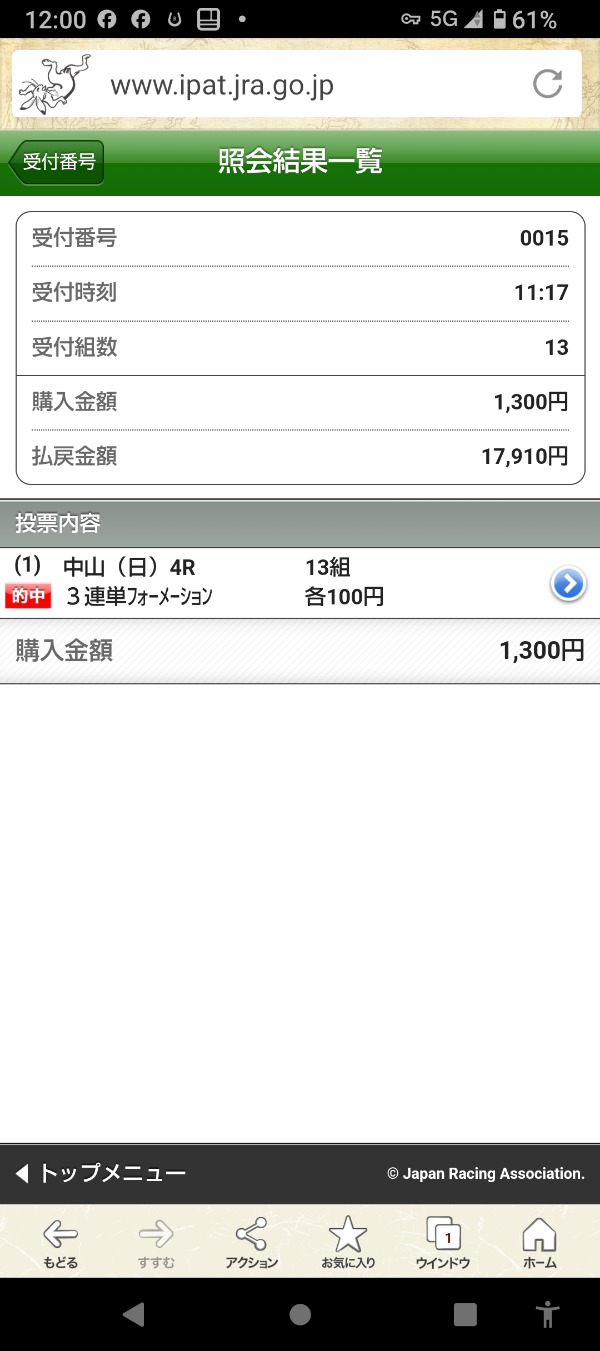The width and height of the screenshot is (600, 1351).
Task: Open the system recent apps view
Action: 466,1314
